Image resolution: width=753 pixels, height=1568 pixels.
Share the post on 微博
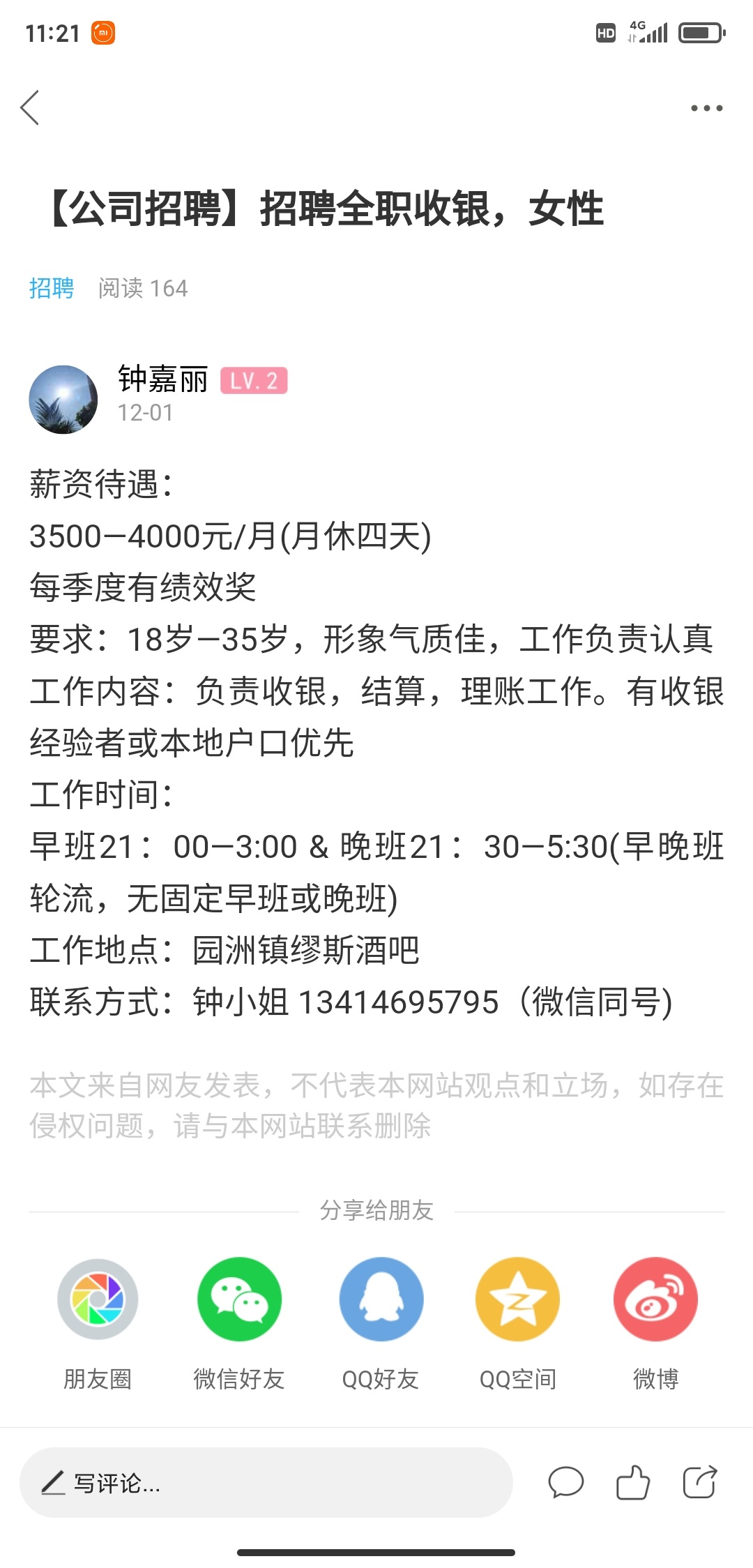pos(655,1299)
